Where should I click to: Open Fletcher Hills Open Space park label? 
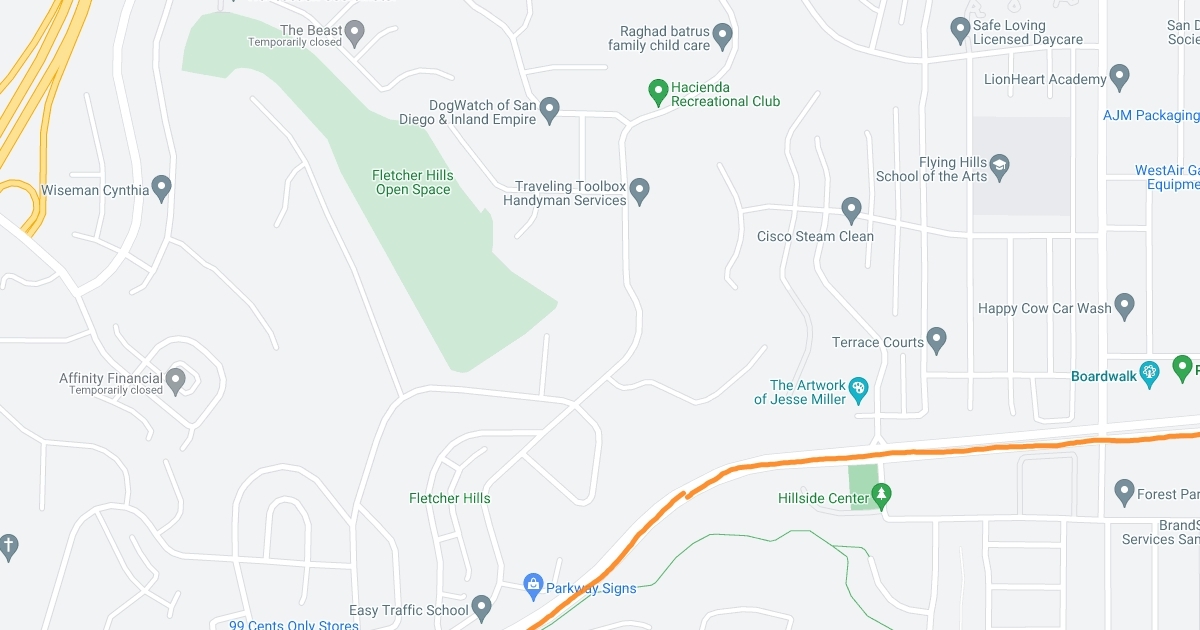pos(413,182)
